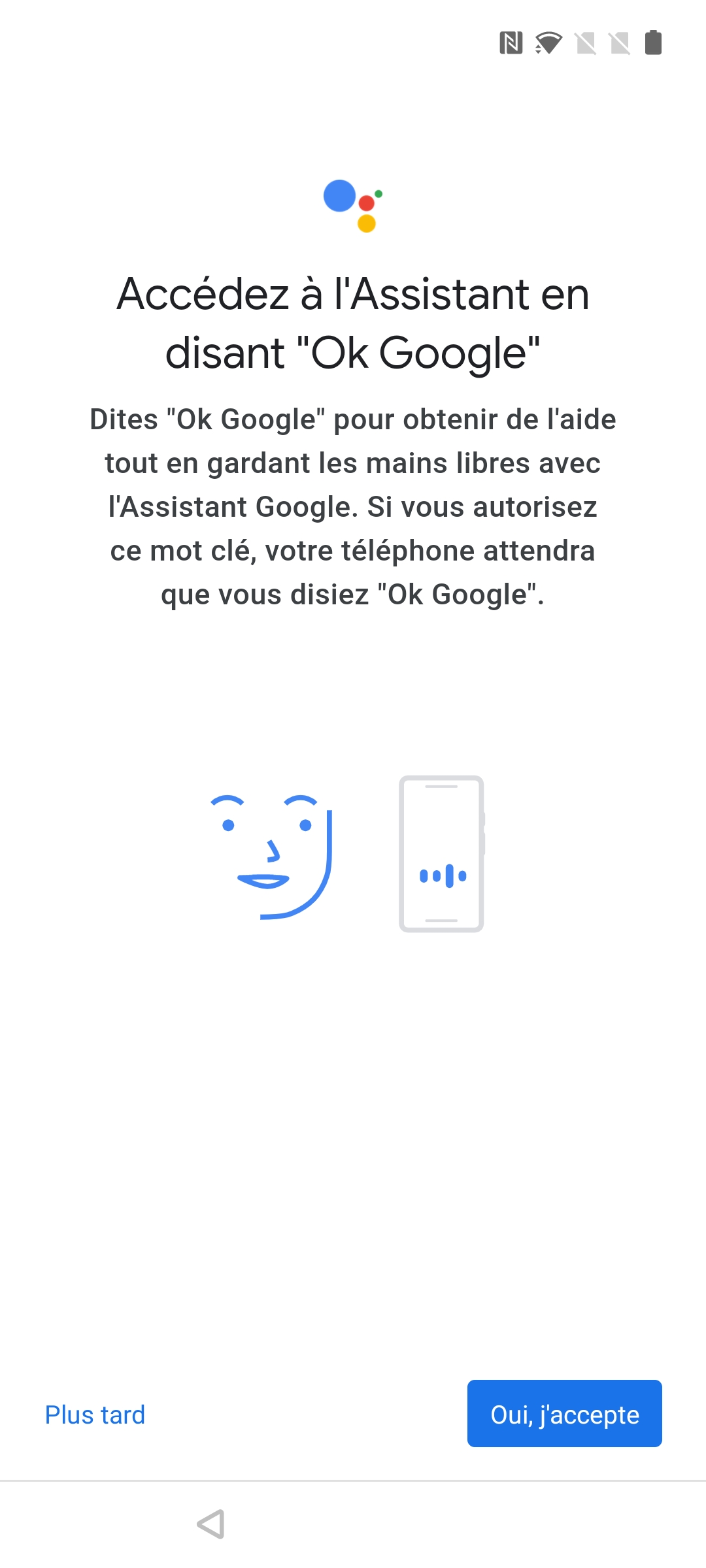Go back using the system back arrow
706x1568 pixels.
pyautogui.click(x=211, y=1524)
